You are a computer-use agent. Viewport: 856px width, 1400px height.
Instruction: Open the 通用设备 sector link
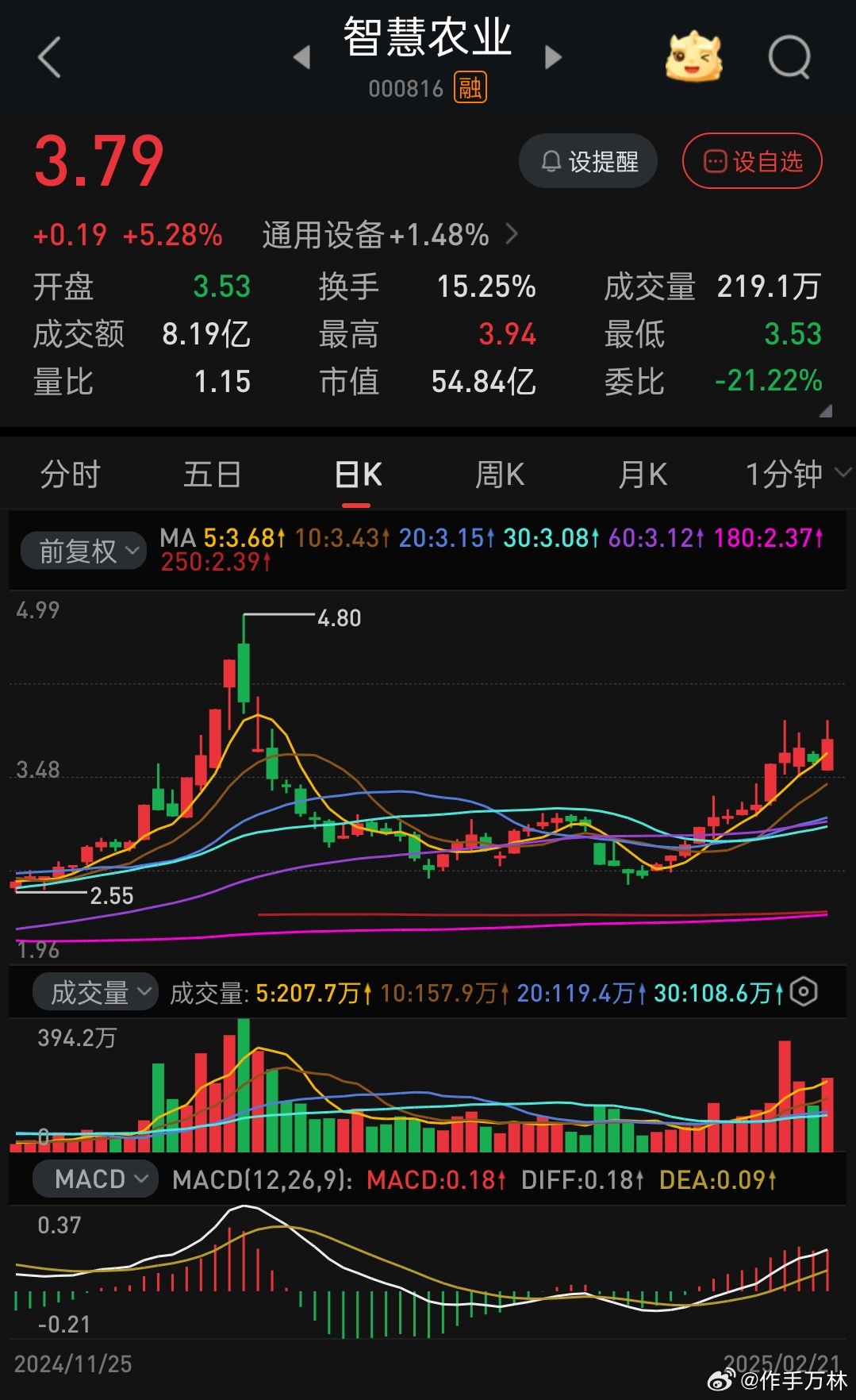[x=390, y=235]
